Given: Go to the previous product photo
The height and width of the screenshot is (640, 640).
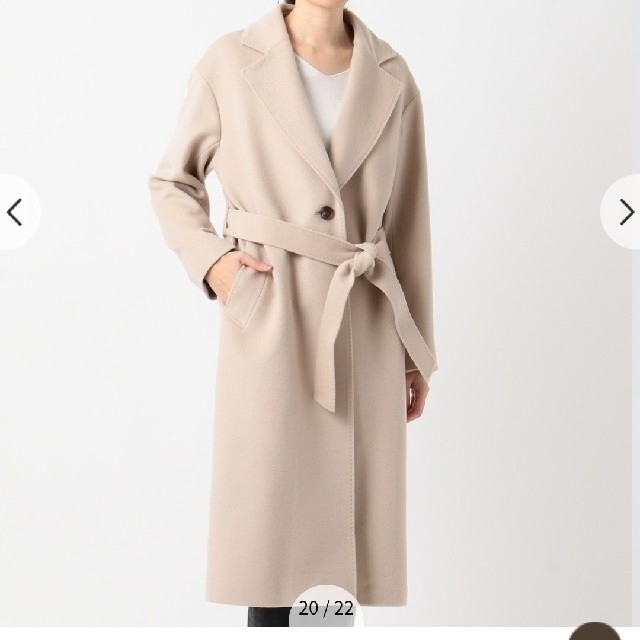Looking at the screenshot, I should pyautogui.click(x=14, y=211).
